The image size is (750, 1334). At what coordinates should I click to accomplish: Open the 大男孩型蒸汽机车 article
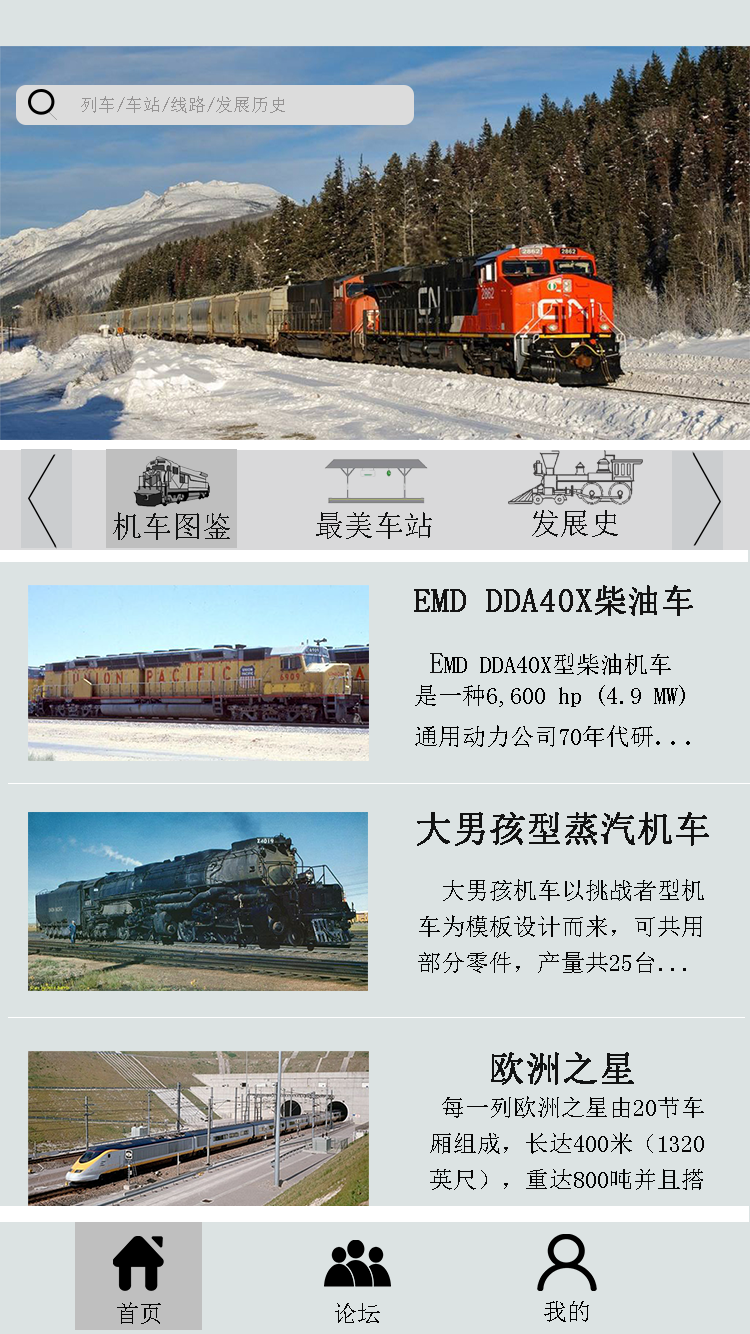[x=375, y=900]
